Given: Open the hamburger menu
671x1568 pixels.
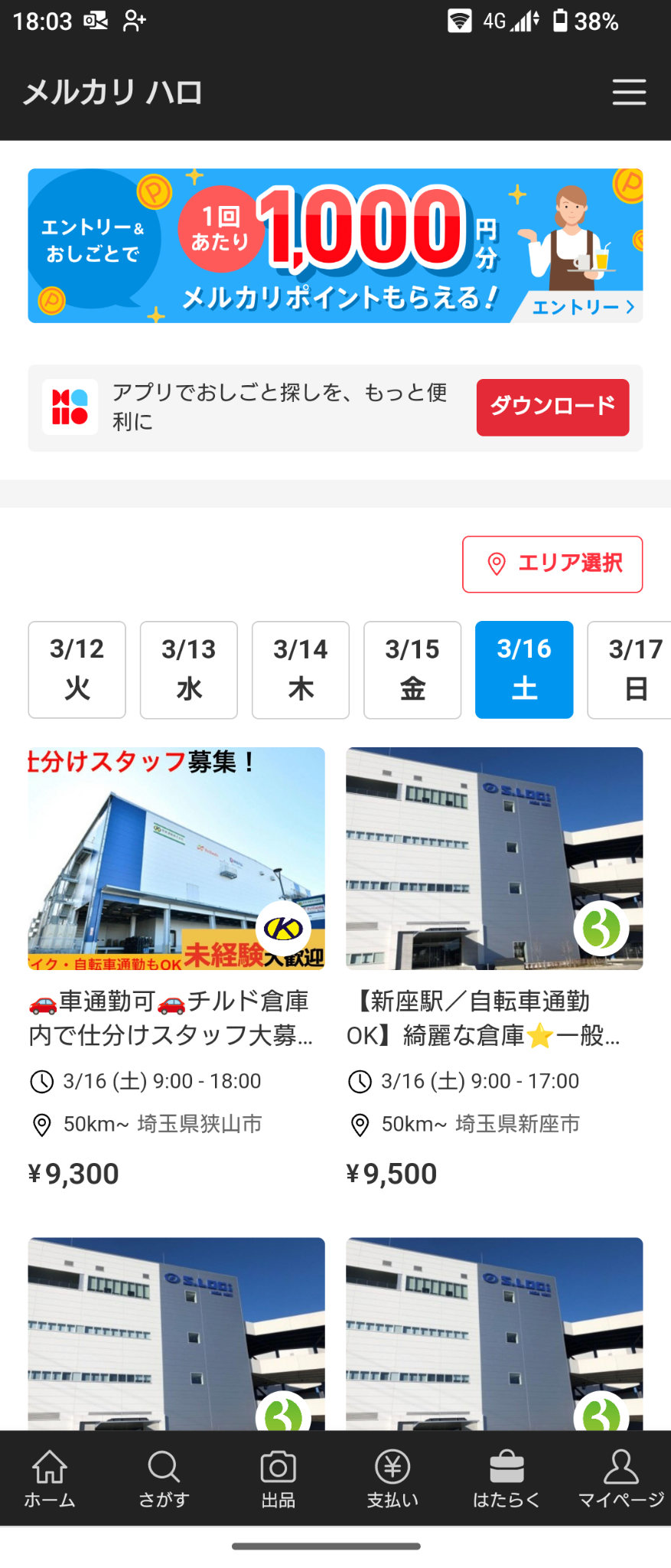Looking at the screenshot, I should tap(629, 92).
